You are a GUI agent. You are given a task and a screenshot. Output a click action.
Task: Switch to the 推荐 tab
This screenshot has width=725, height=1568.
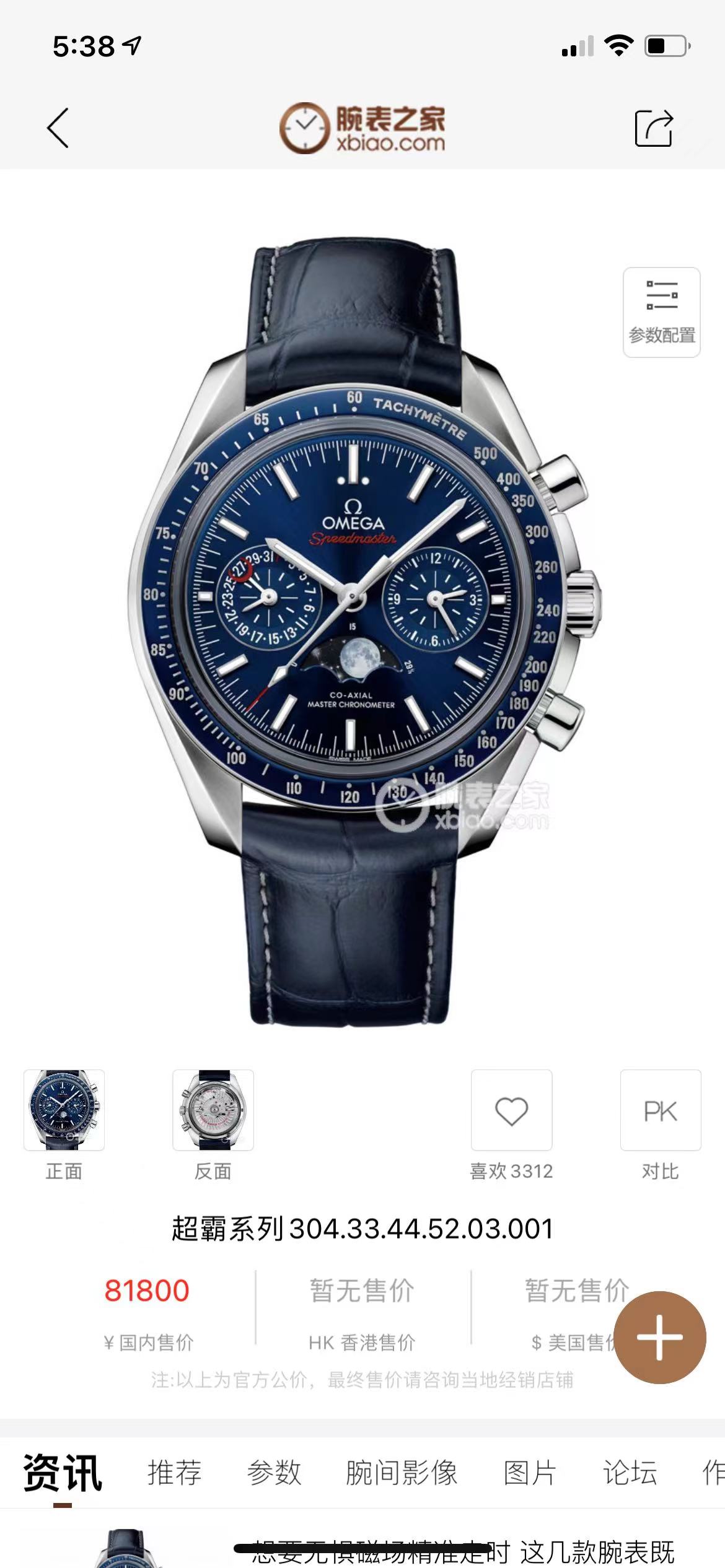coord(175,1472)
